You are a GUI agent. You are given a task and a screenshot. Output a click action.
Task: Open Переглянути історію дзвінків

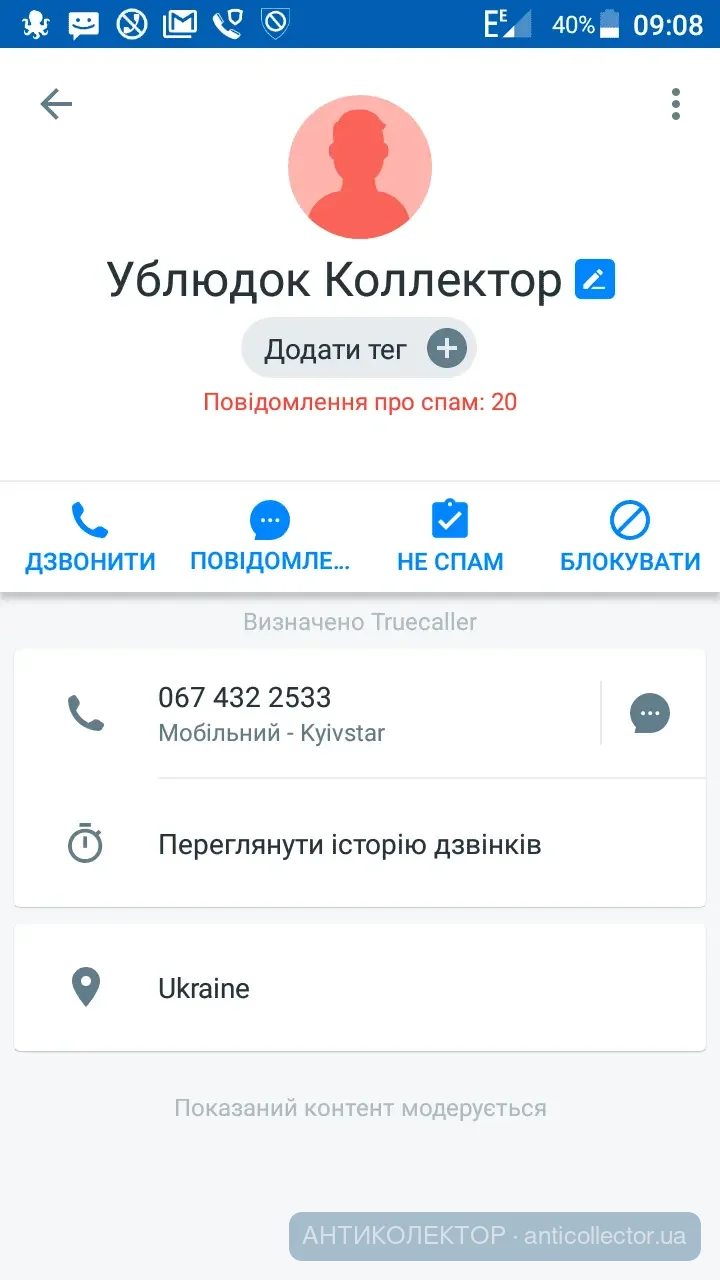pyautogui.click(x=350, y=845)
